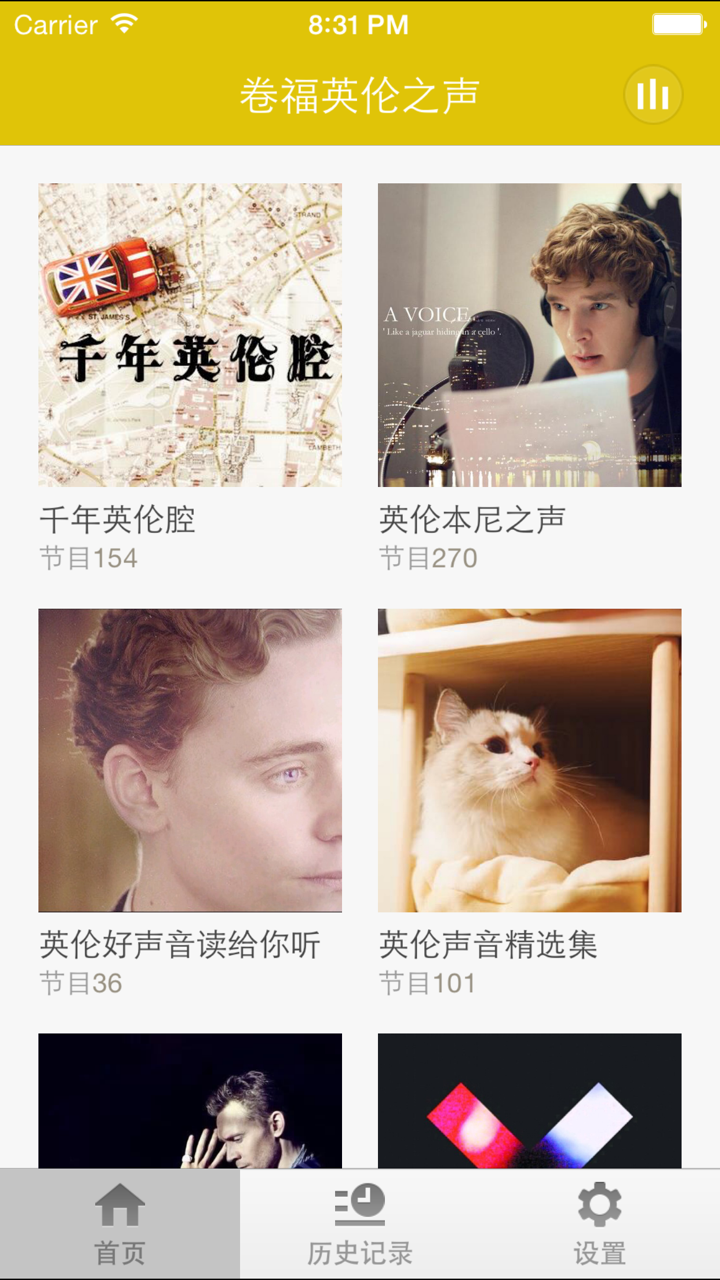Viewport: 720px width, 1280px height.
Task: Open the 英伦本尼之声 album cover
Action: point(530,333)
